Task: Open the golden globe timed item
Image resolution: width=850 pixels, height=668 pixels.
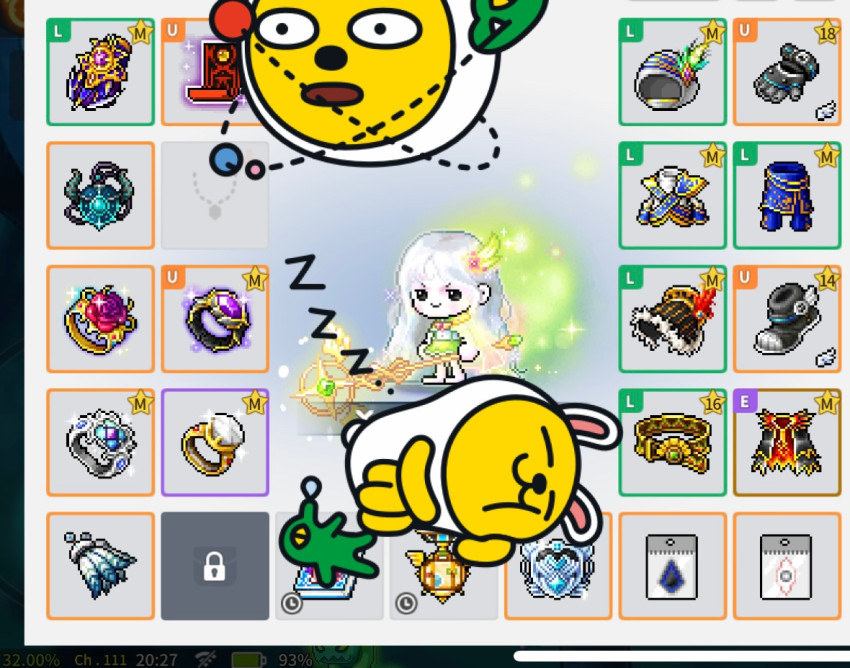Action: [443, 566]
